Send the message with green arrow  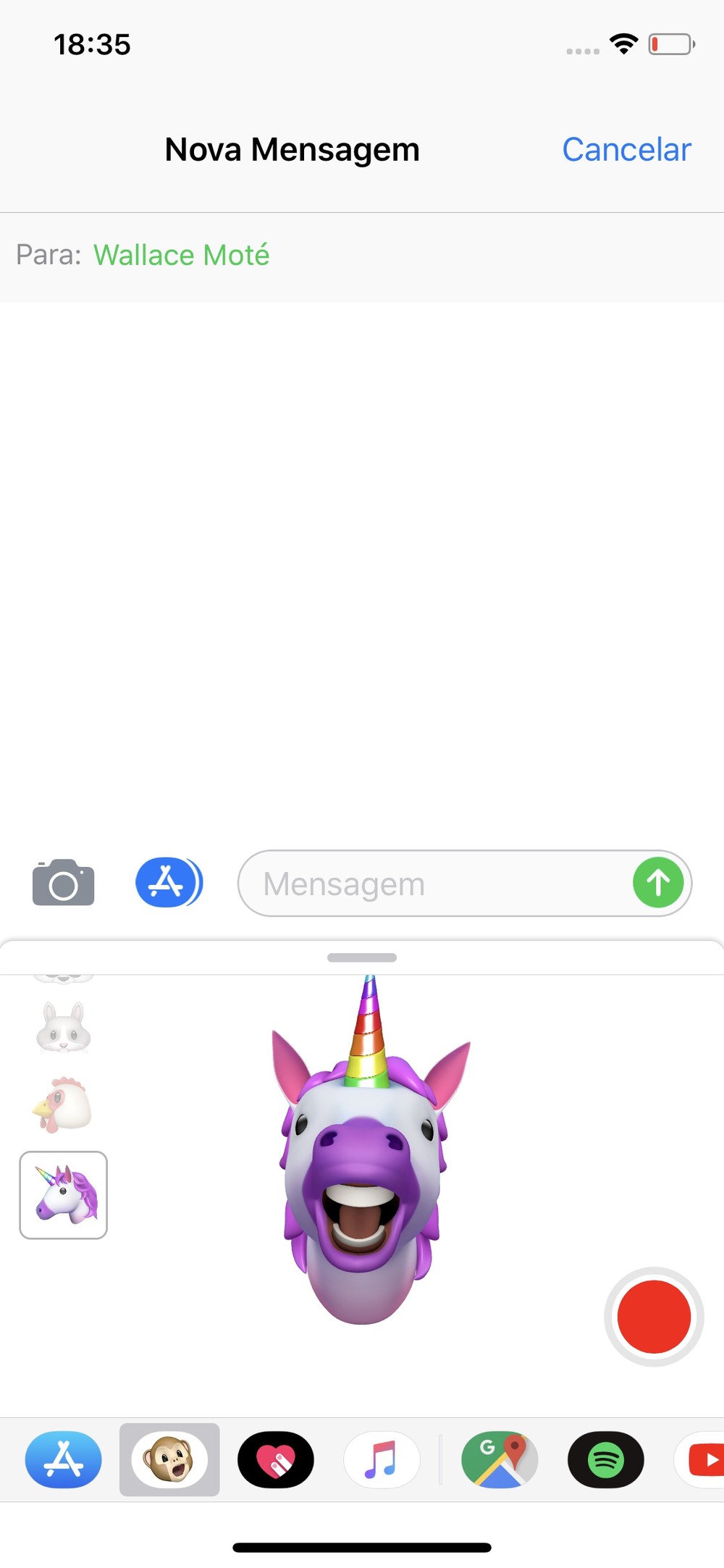click(x=658, y=883)
